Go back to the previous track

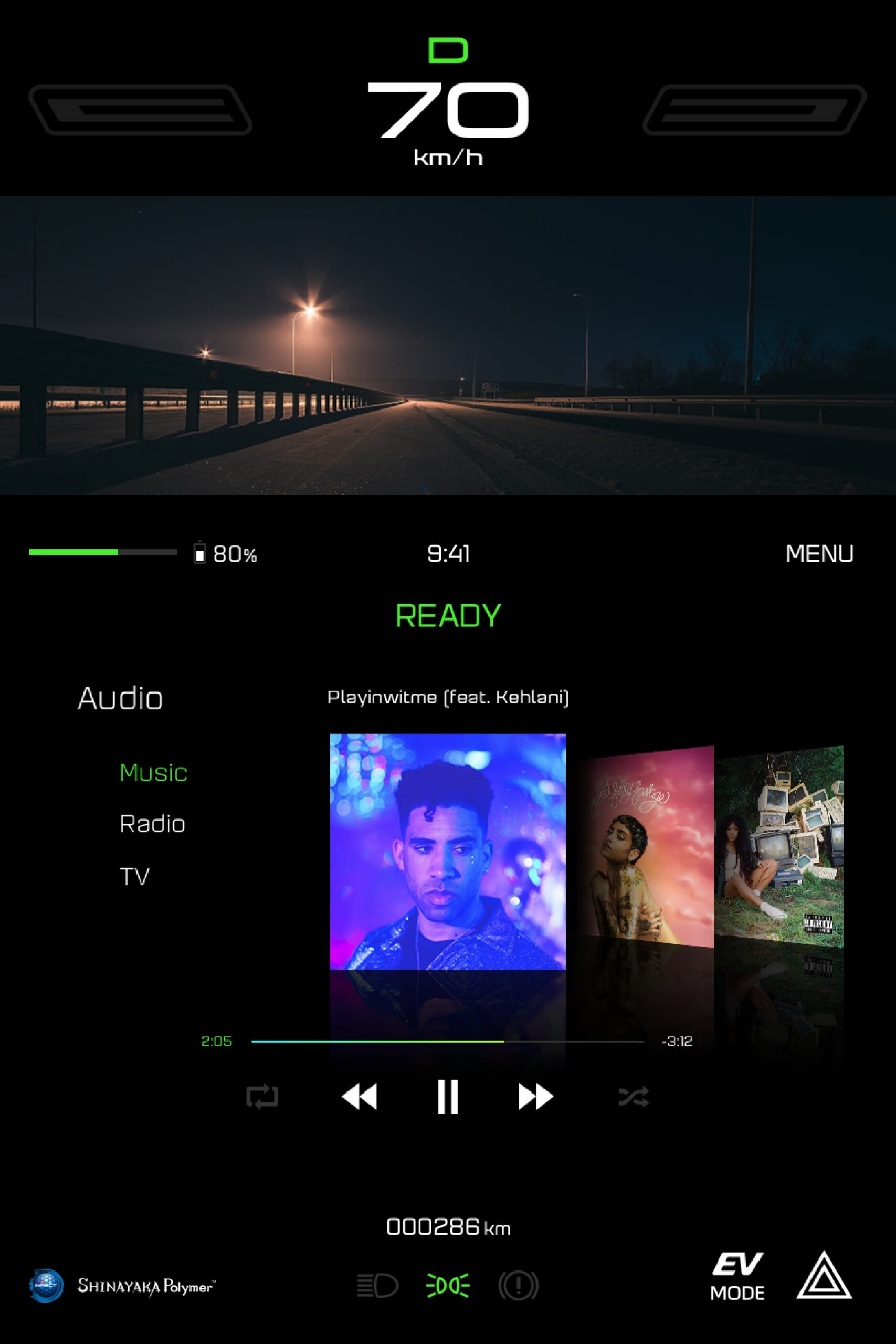pos(360,1097)
